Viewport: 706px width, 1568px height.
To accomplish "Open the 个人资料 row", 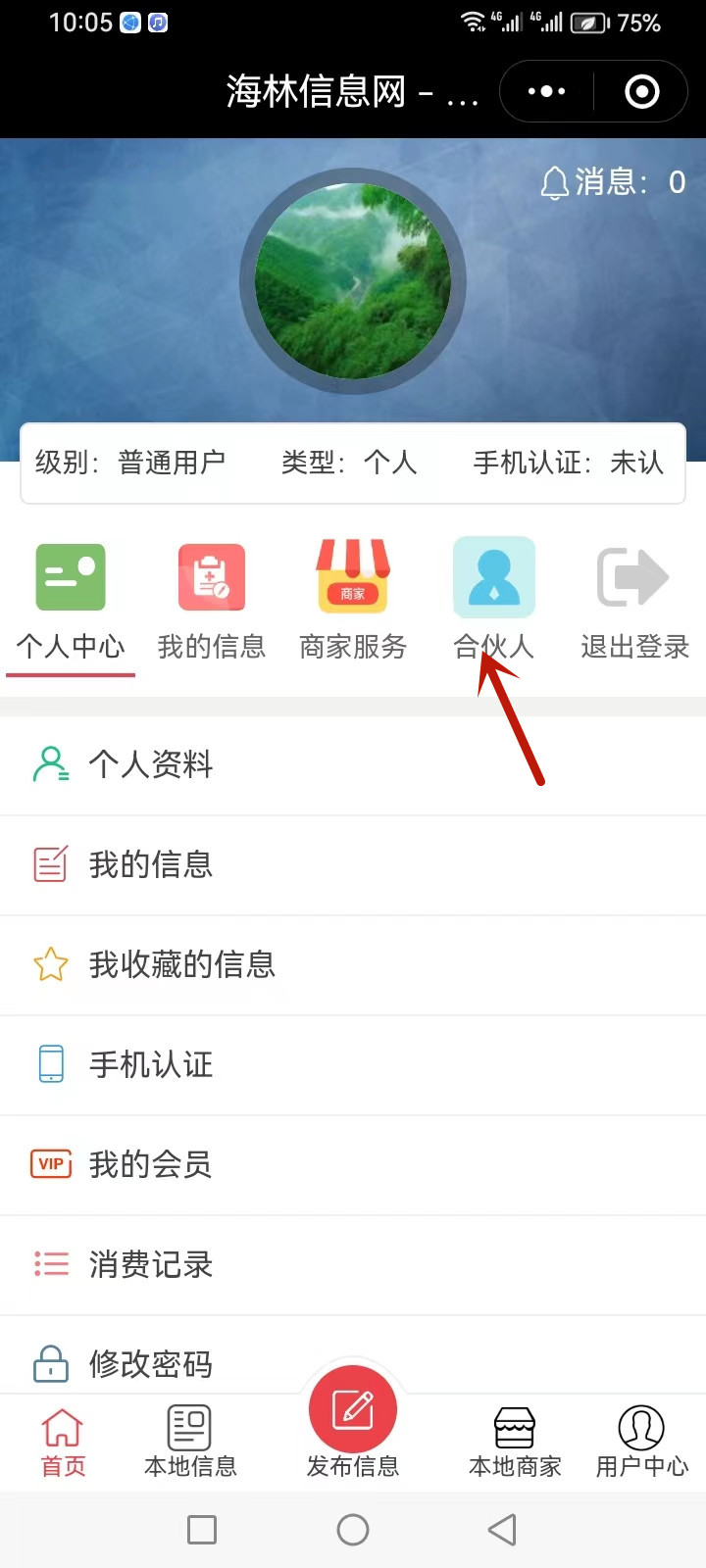I will [353, 765].
